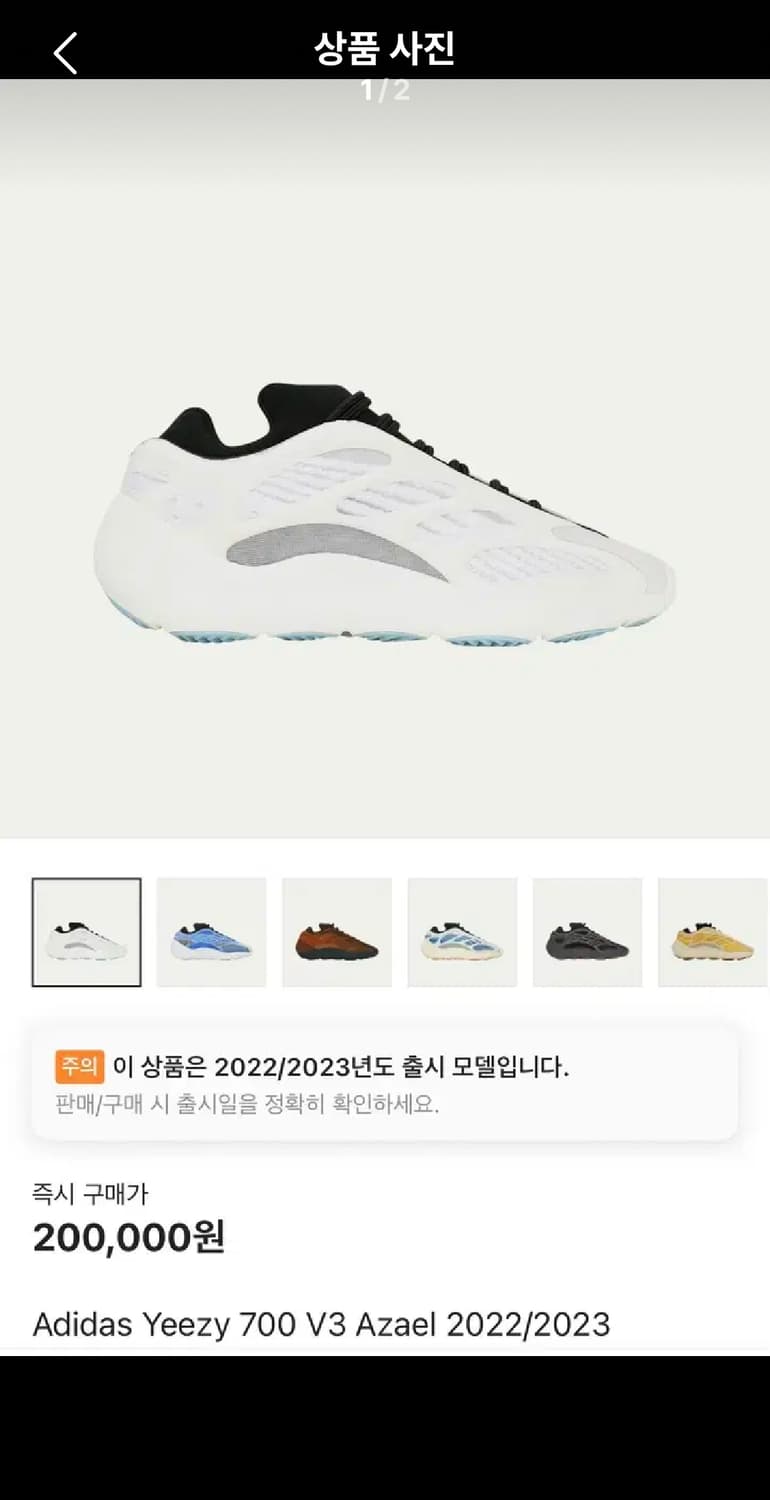
Task: Open the black Alvah sneaker thumbnail
Action: tap(587, 932)
